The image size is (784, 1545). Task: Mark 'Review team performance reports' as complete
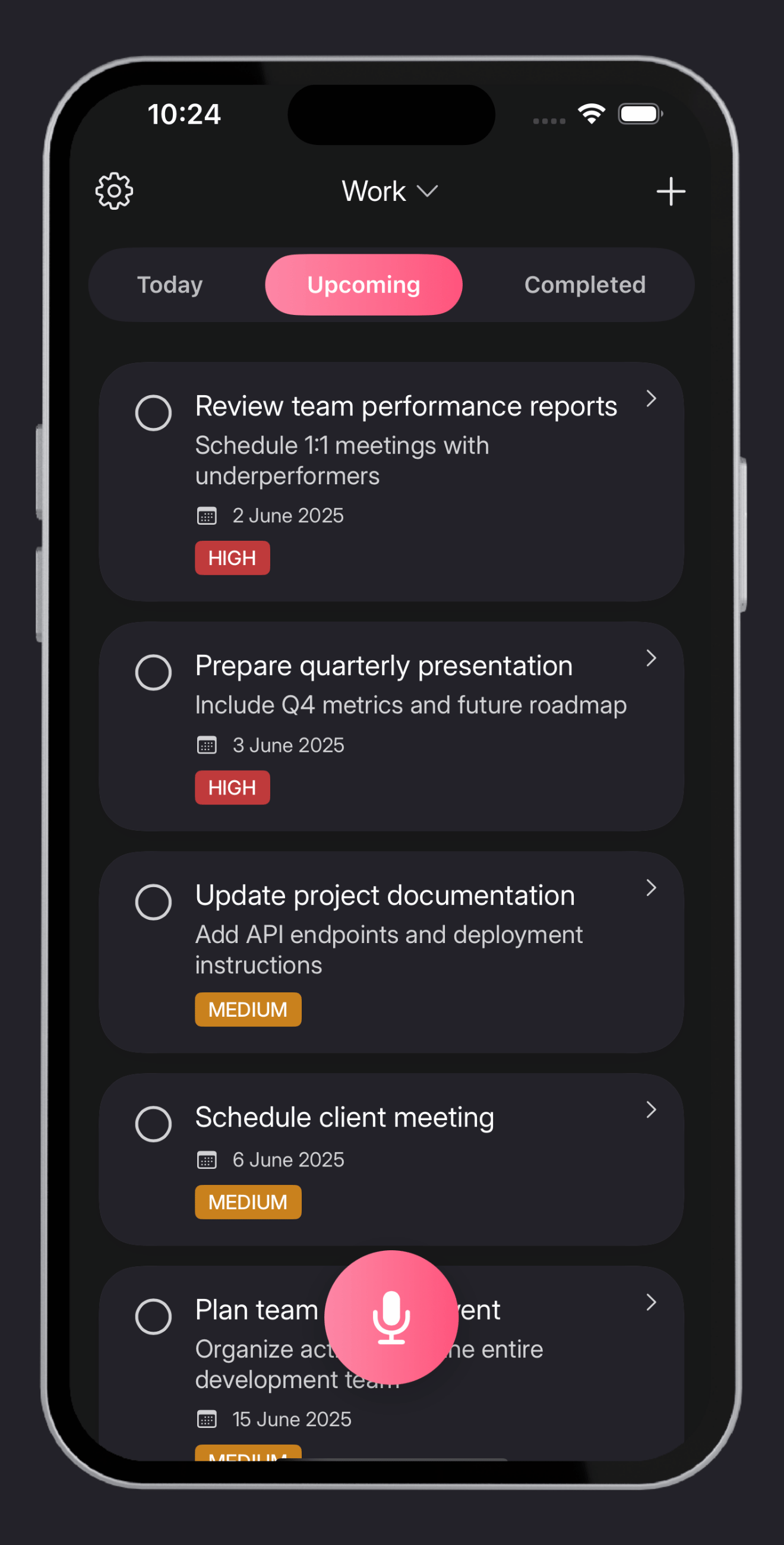pos(153,412)
